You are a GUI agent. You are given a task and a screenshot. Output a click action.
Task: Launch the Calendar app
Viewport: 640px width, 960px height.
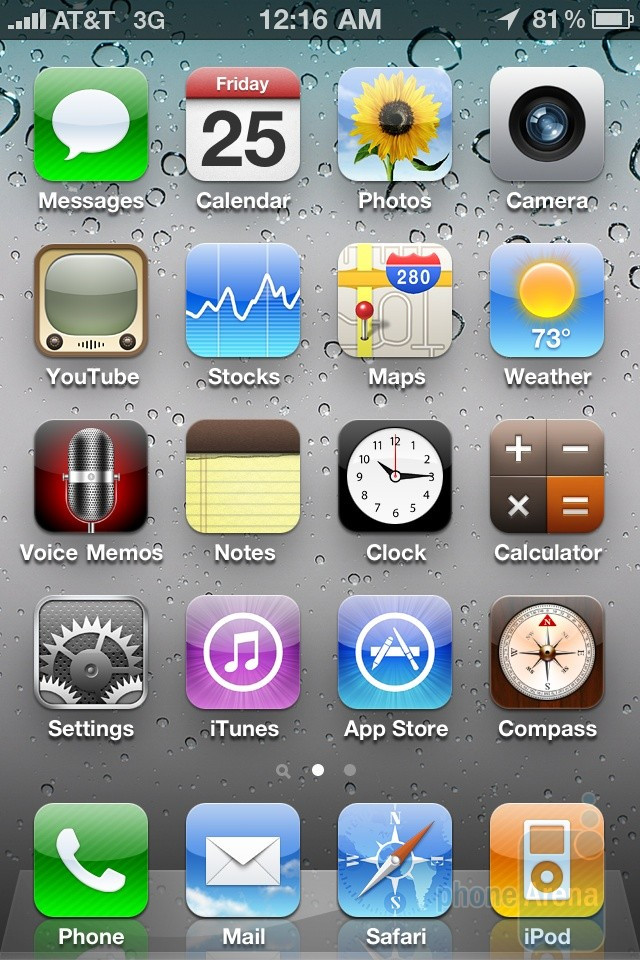[x=243, y=124]
